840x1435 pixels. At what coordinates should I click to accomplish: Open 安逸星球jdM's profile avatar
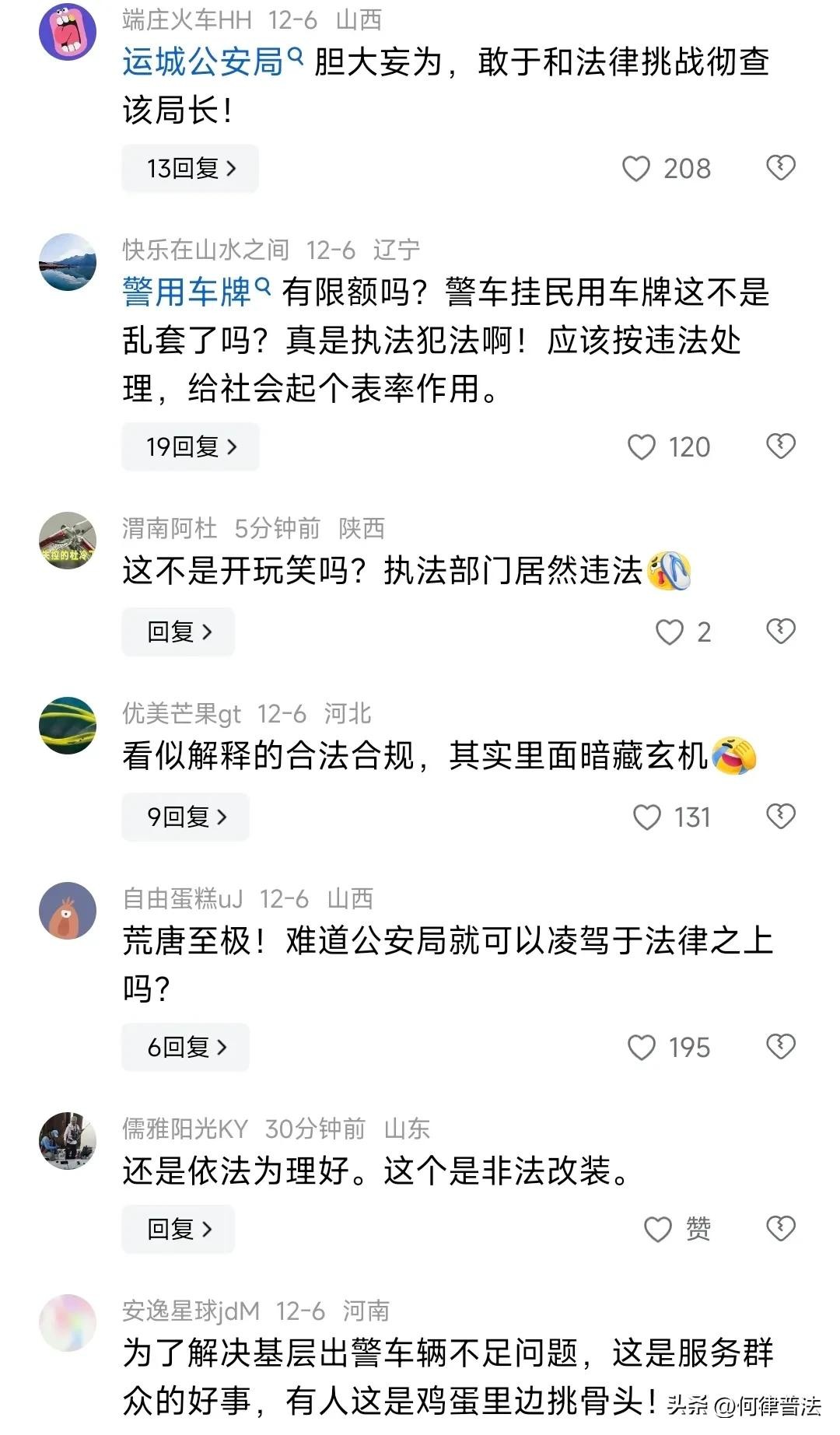click(x=68, y=1322)
